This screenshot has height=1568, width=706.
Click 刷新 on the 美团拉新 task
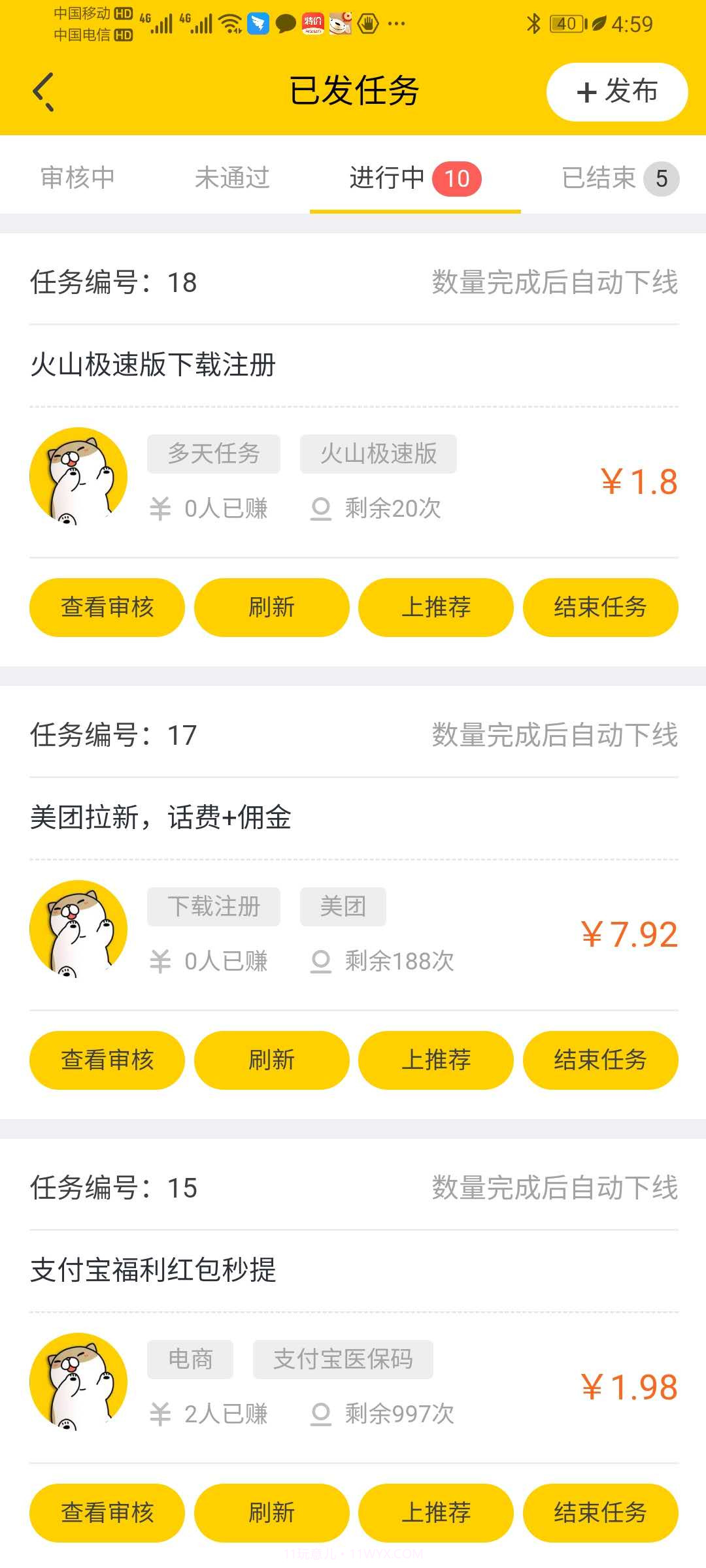coord(272,1060)
